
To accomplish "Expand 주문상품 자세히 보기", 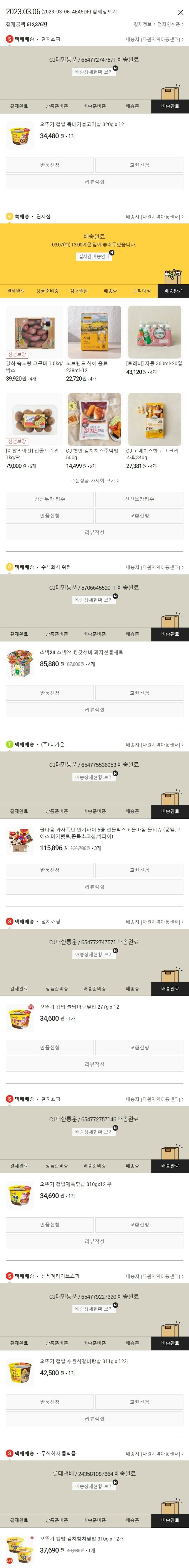I will [x=94, y=480].
